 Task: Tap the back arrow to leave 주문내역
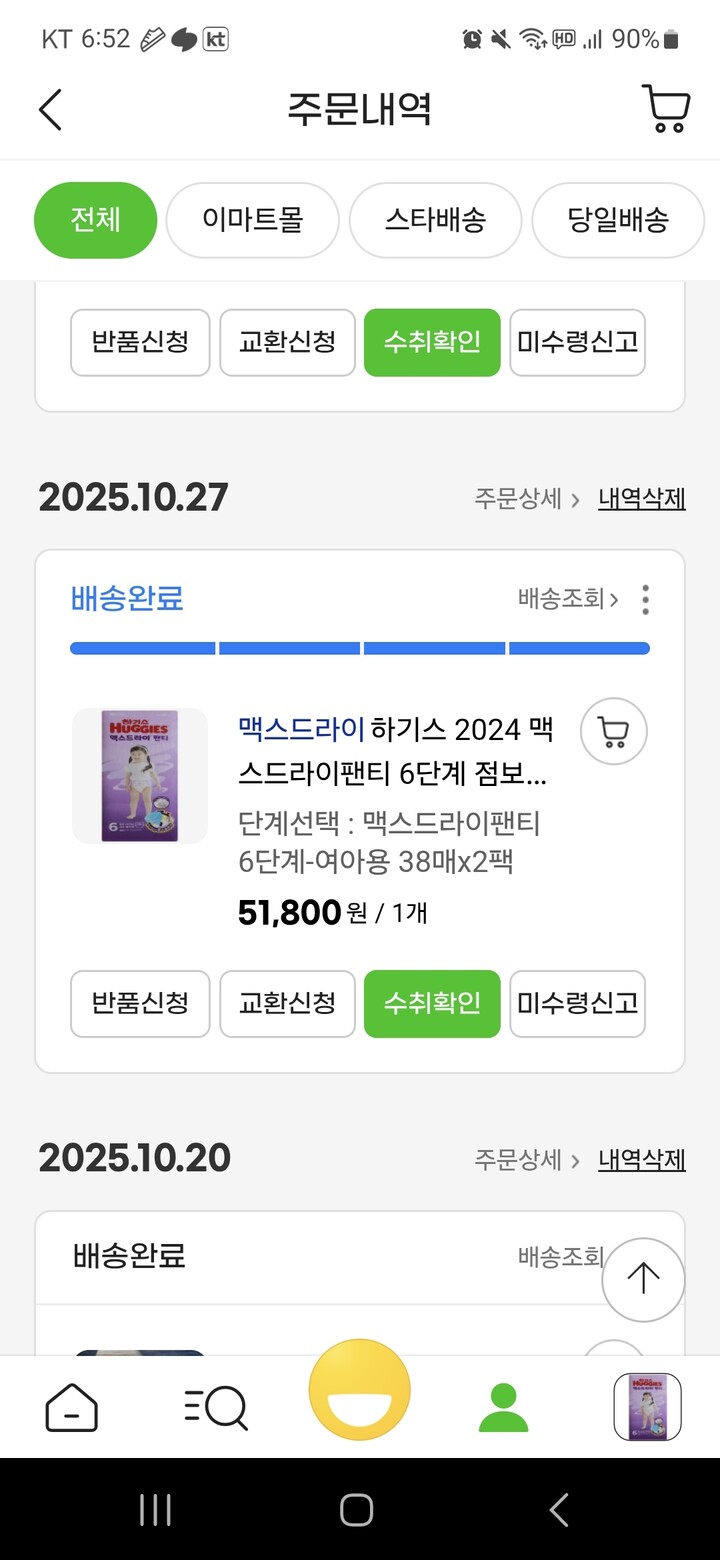point(50,108)
